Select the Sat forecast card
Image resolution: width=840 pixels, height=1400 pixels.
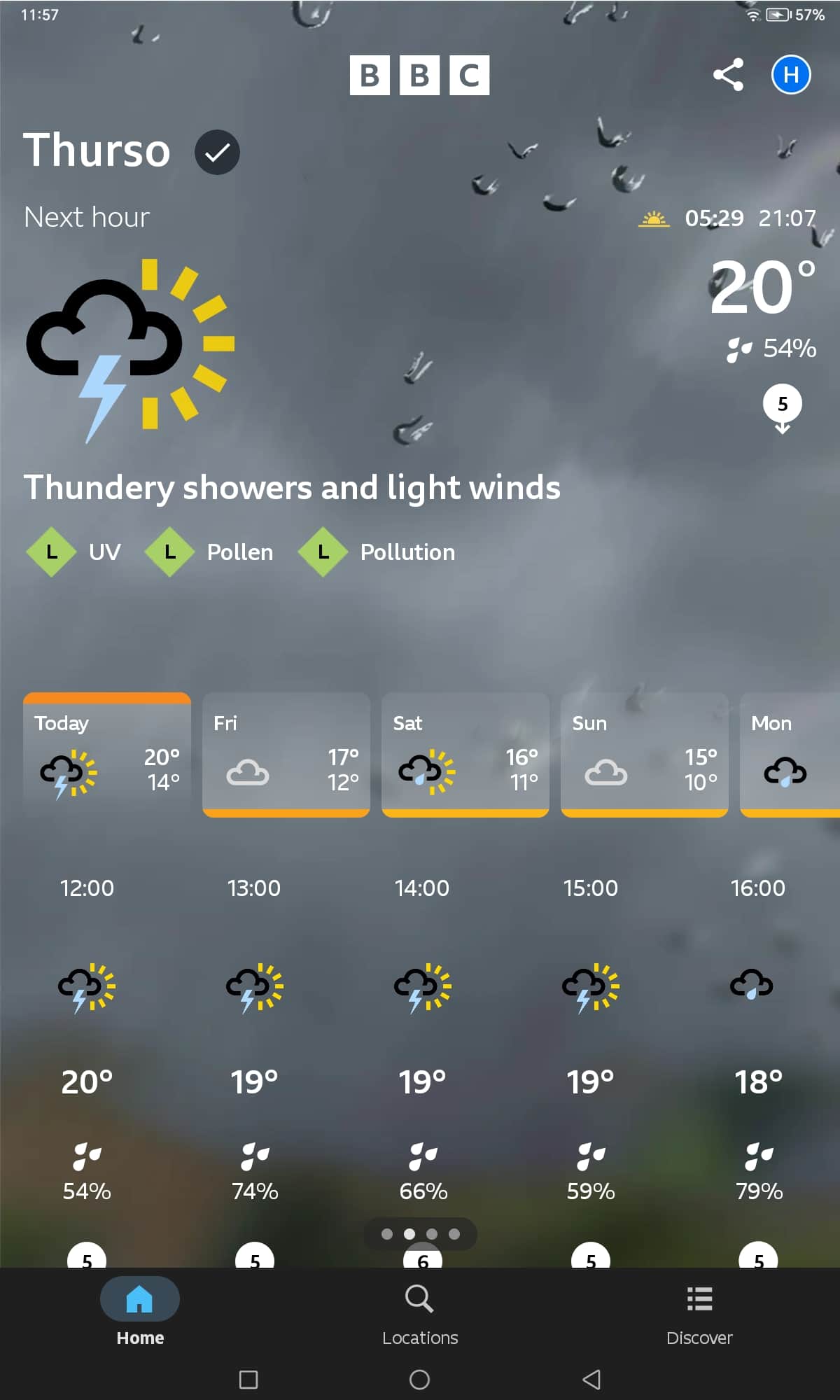click(x=465, y=755)
